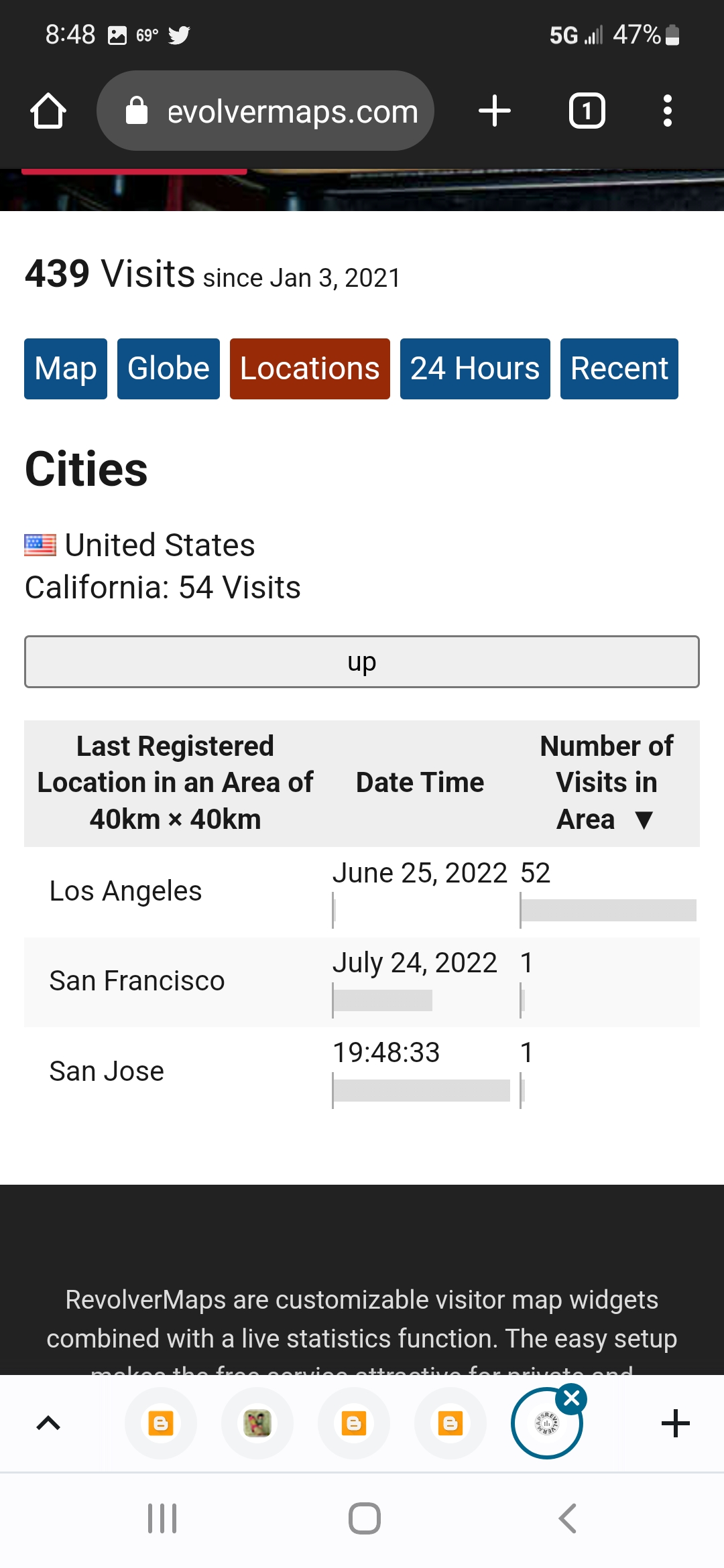Collapse the bottom tab strip
The image size is (724, 1568).
pyautogui.click(x=48, y=1423)
